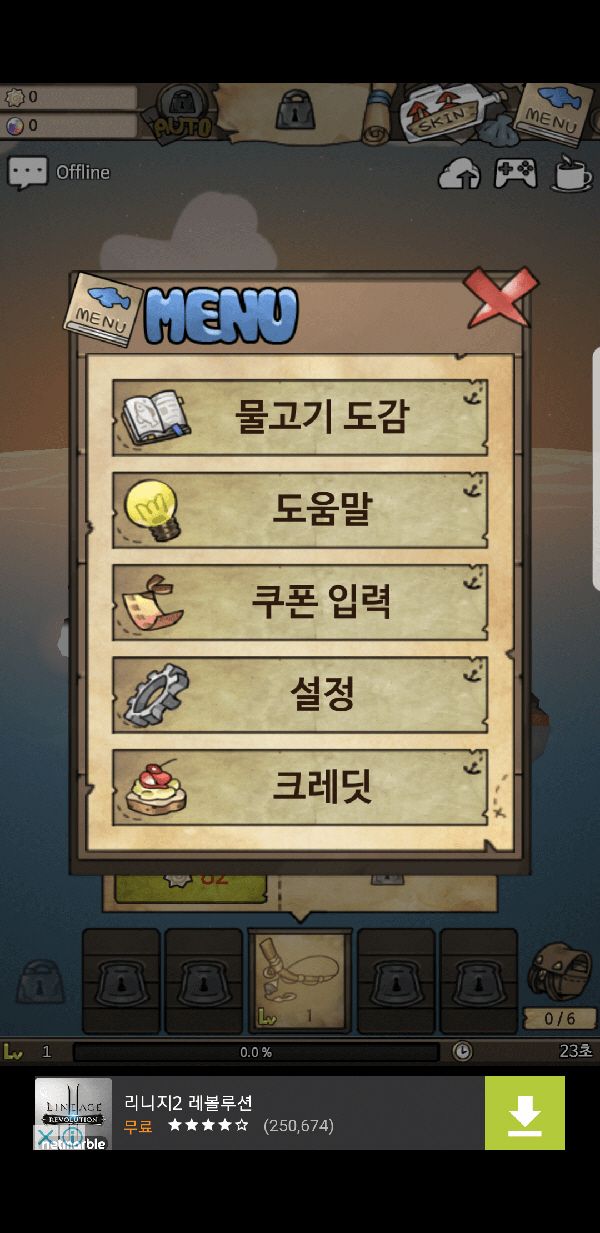600x1233 pixels.
Task: Select 쿠폰 입력 to enter a coupon
Action: point(300,601)
